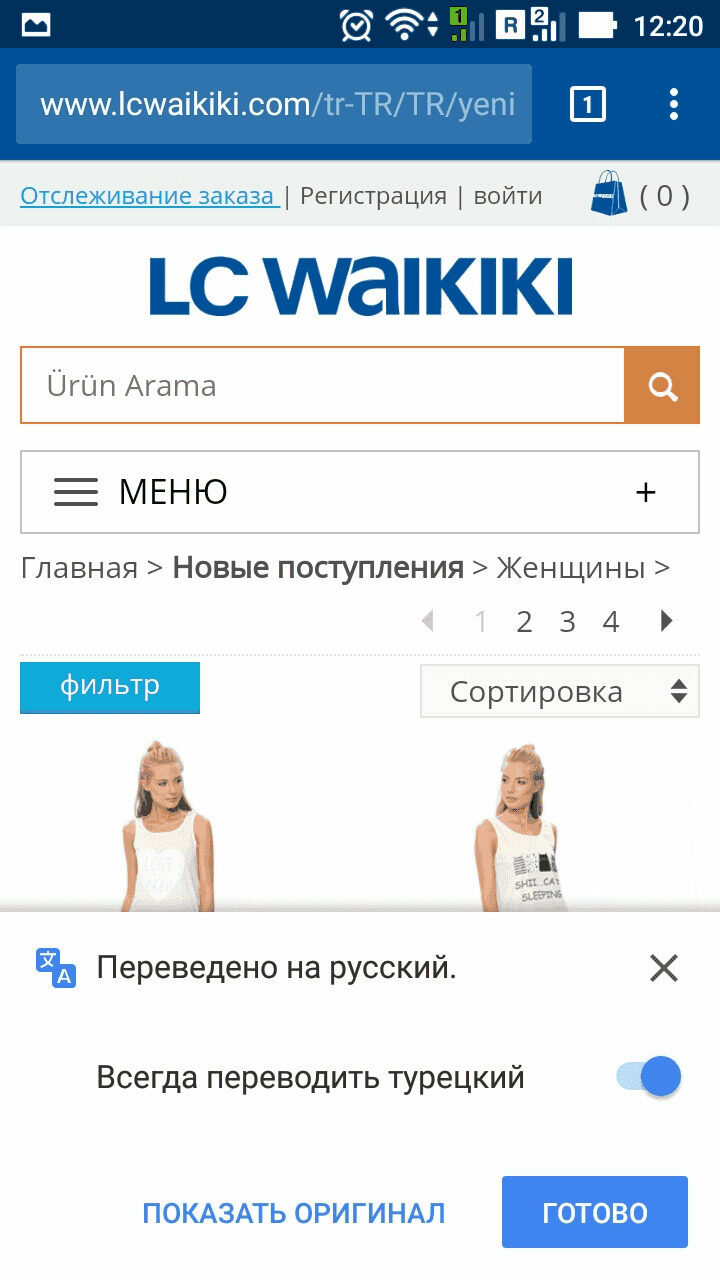
Task: Open the browser tab switcher
Action: pos(588,104)
